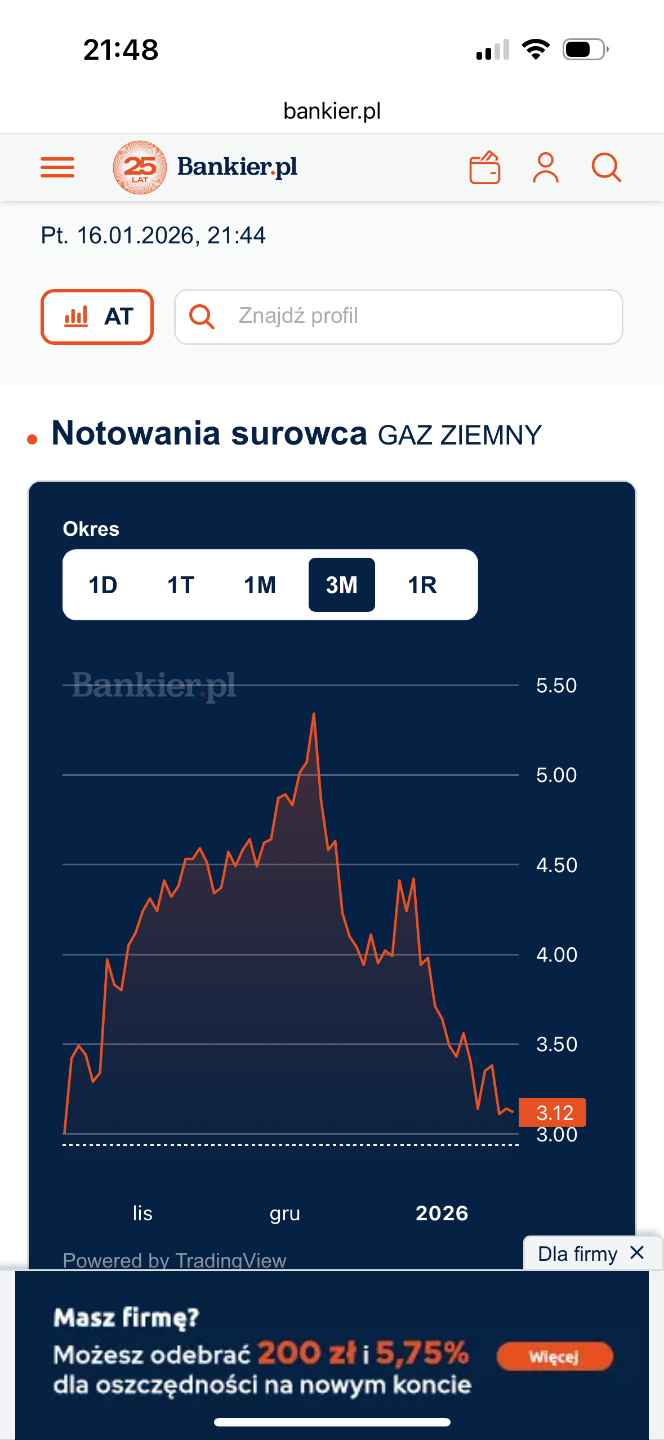This screenshot has height=1440, width=664.
Task: Open site search magnifier
Action: click(606, 167)
